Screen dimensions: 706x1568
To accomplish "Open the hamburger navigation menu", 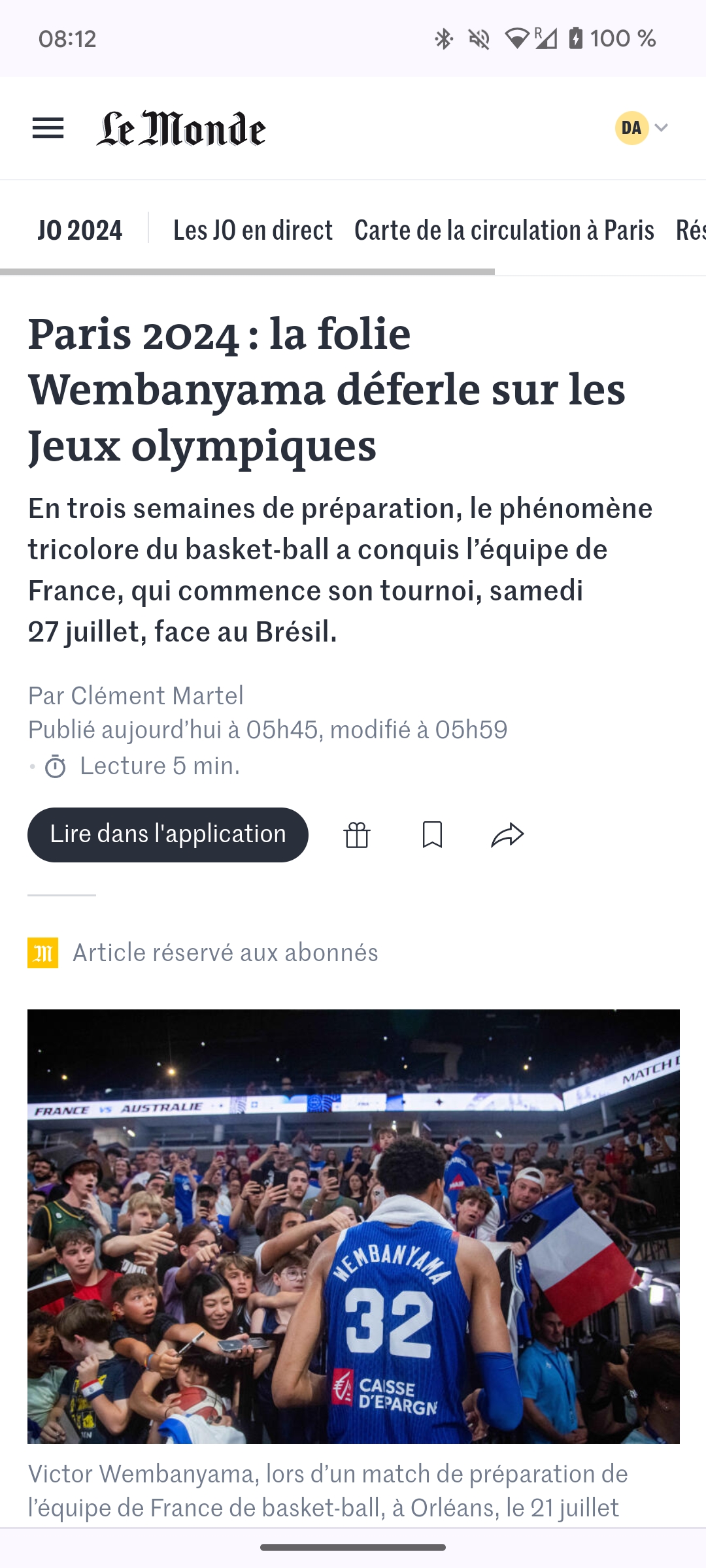I will [x=48, y=128].
